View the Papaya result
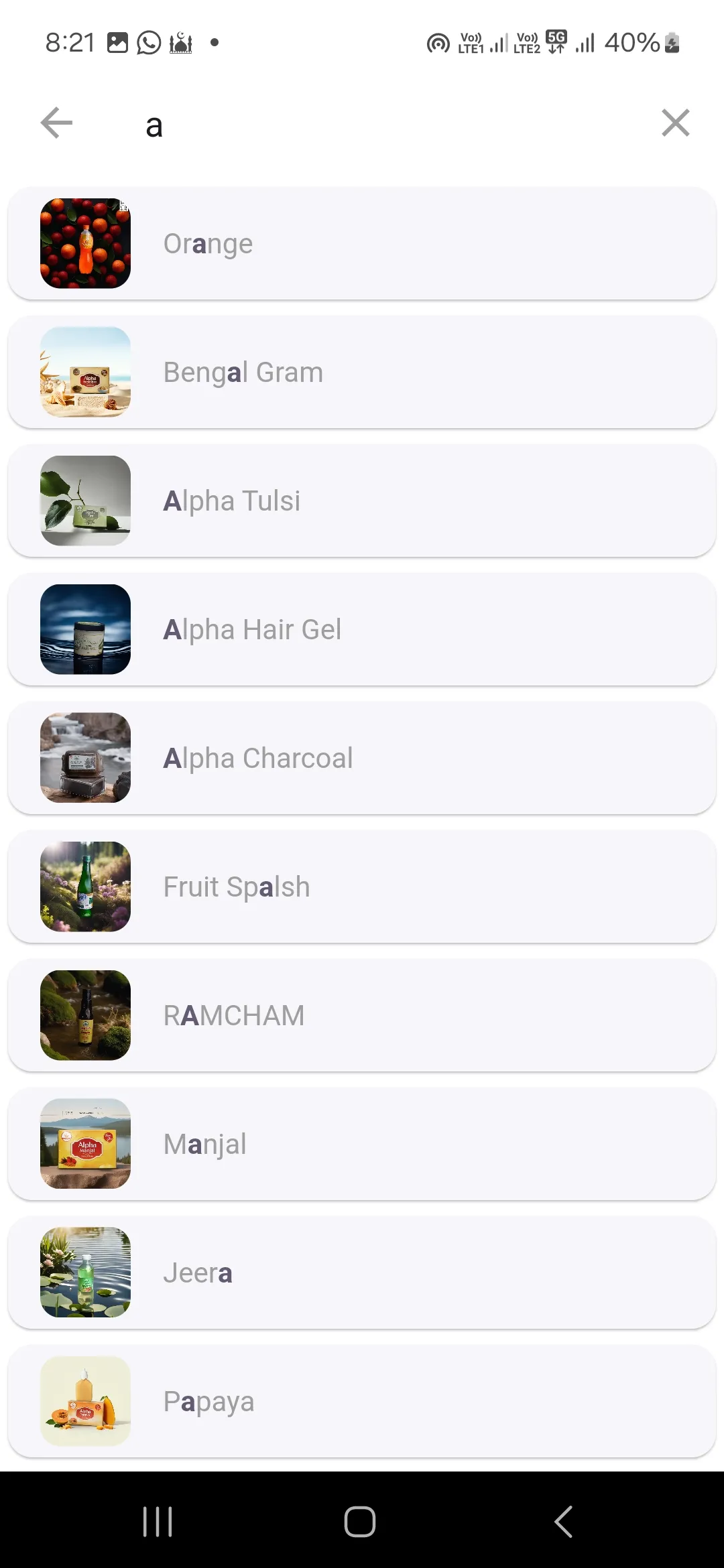The height and width of the screenshot is (1568, 724). [362, 1401]
